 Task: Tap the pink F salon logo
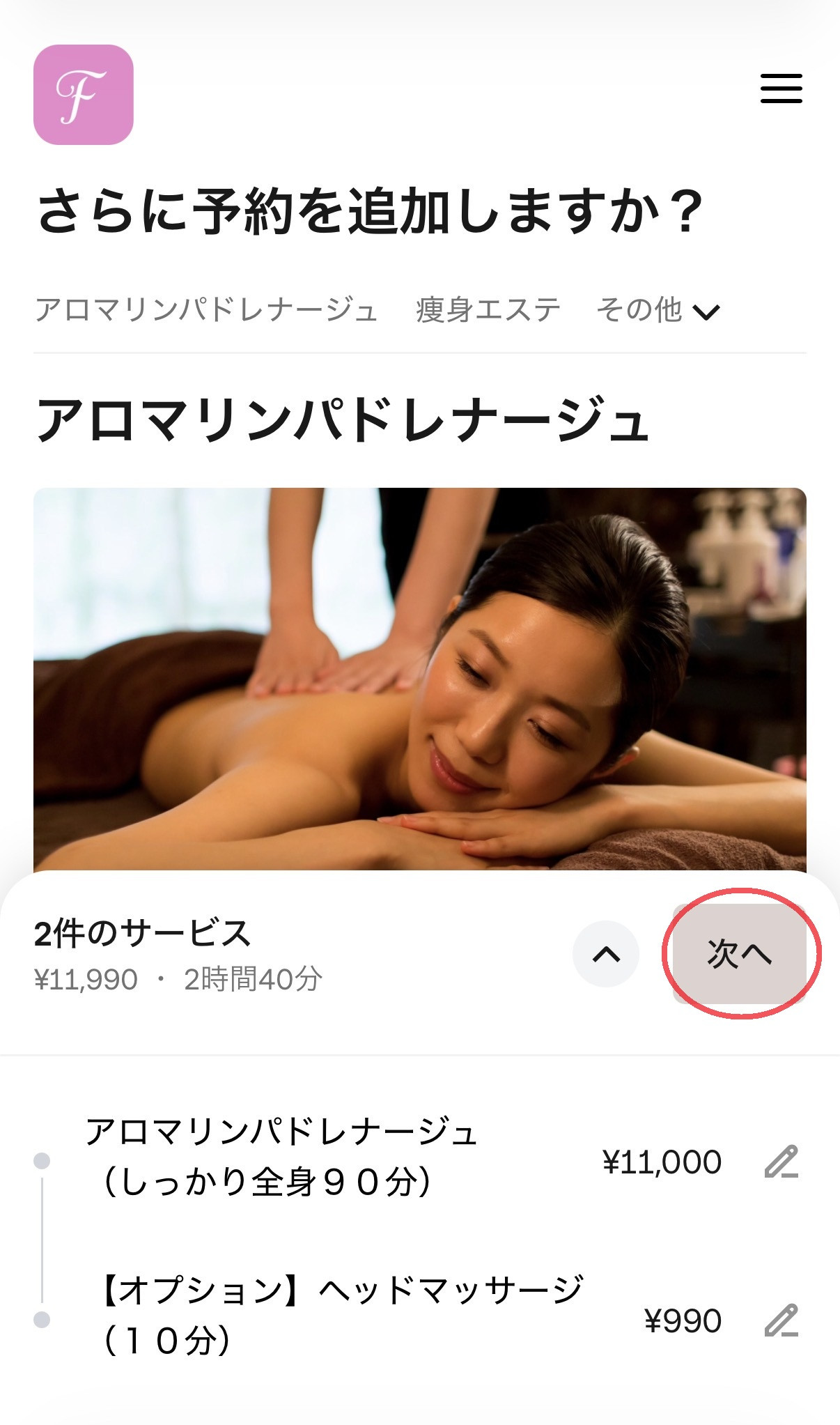coord(84,95)
